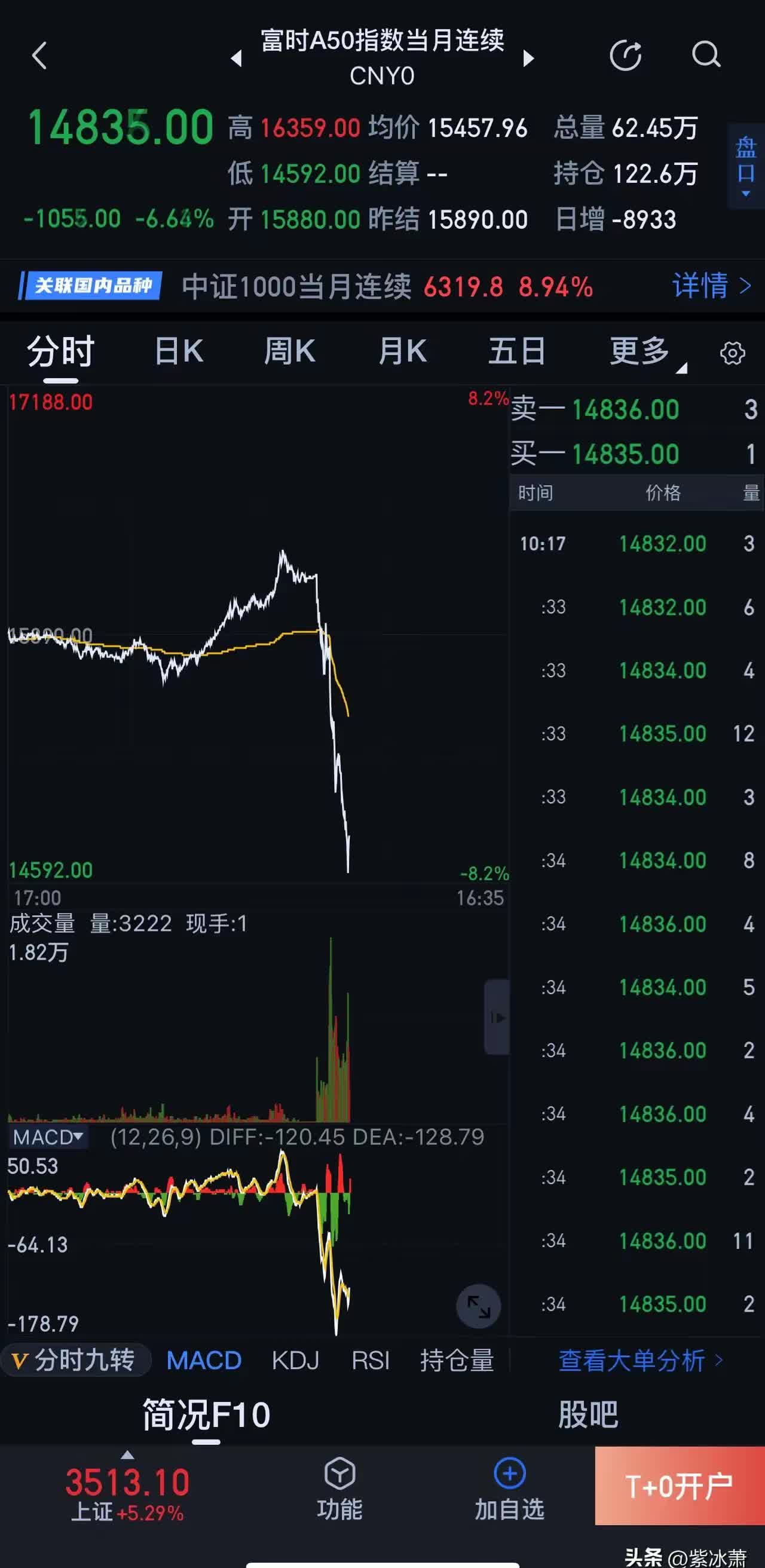Open chart settings via the gear icon

pyautogui.click(x=731, y=352)
